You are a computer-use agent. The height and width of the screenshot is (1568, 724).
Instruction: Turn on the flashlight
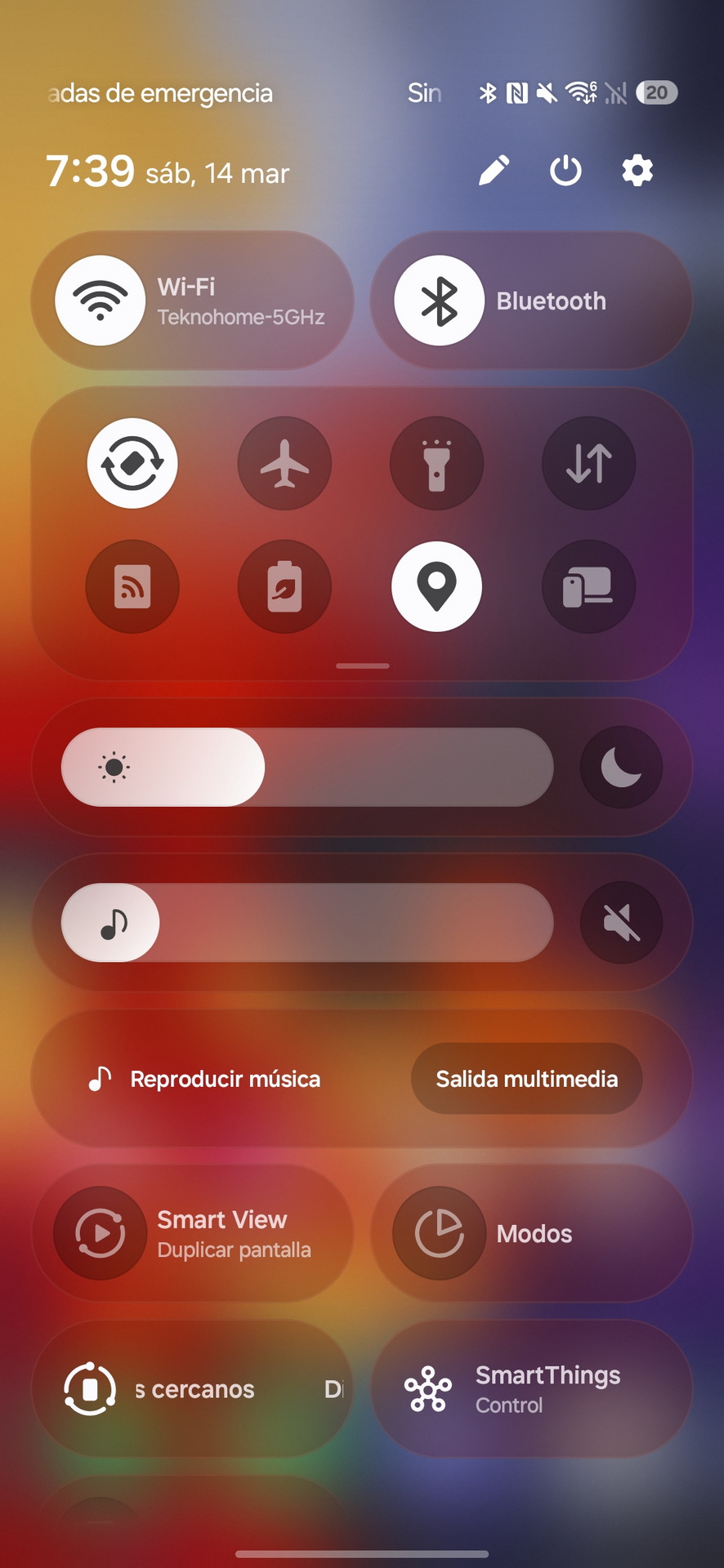tap(436, 463)
